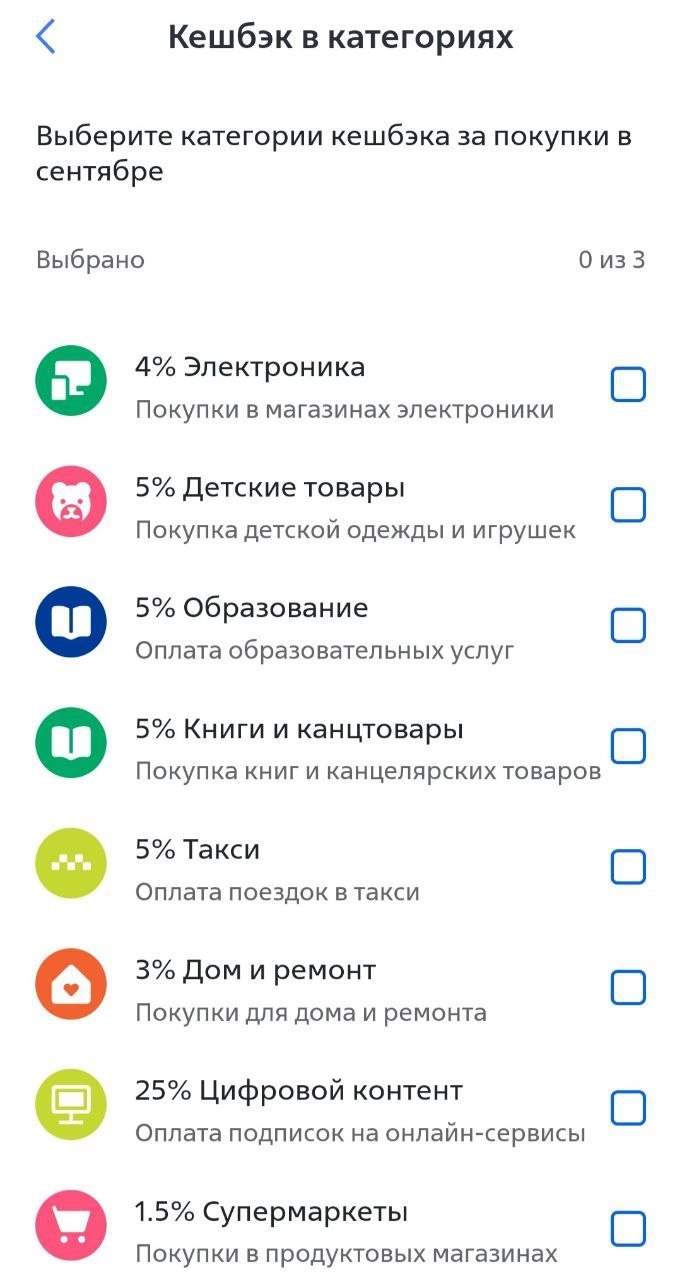
Task: Pick the 25% Цифровой контент category
Action: (x=628, y=1108)
